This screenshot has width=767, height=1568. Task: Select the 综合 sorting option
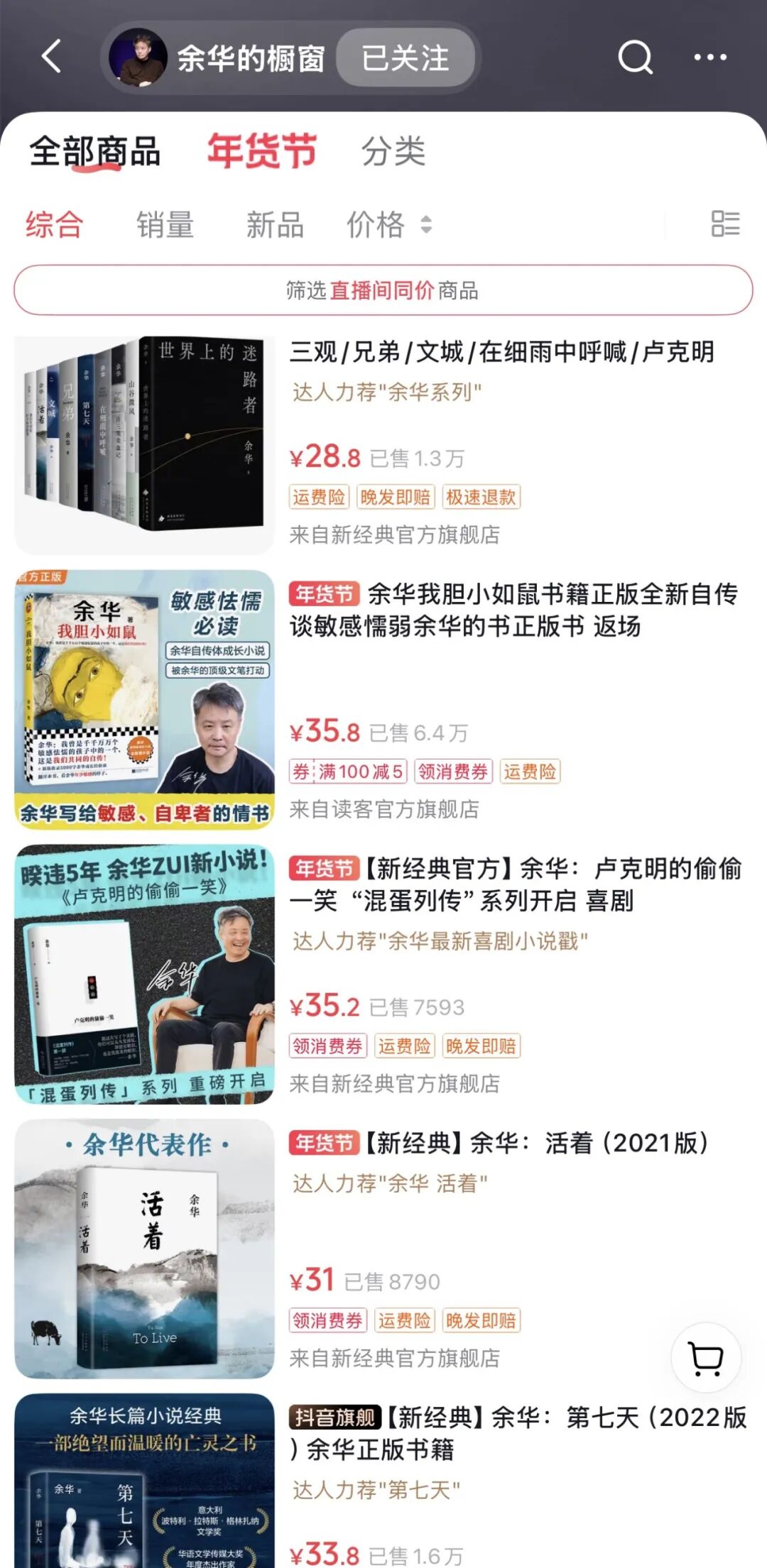coord(55,225)
